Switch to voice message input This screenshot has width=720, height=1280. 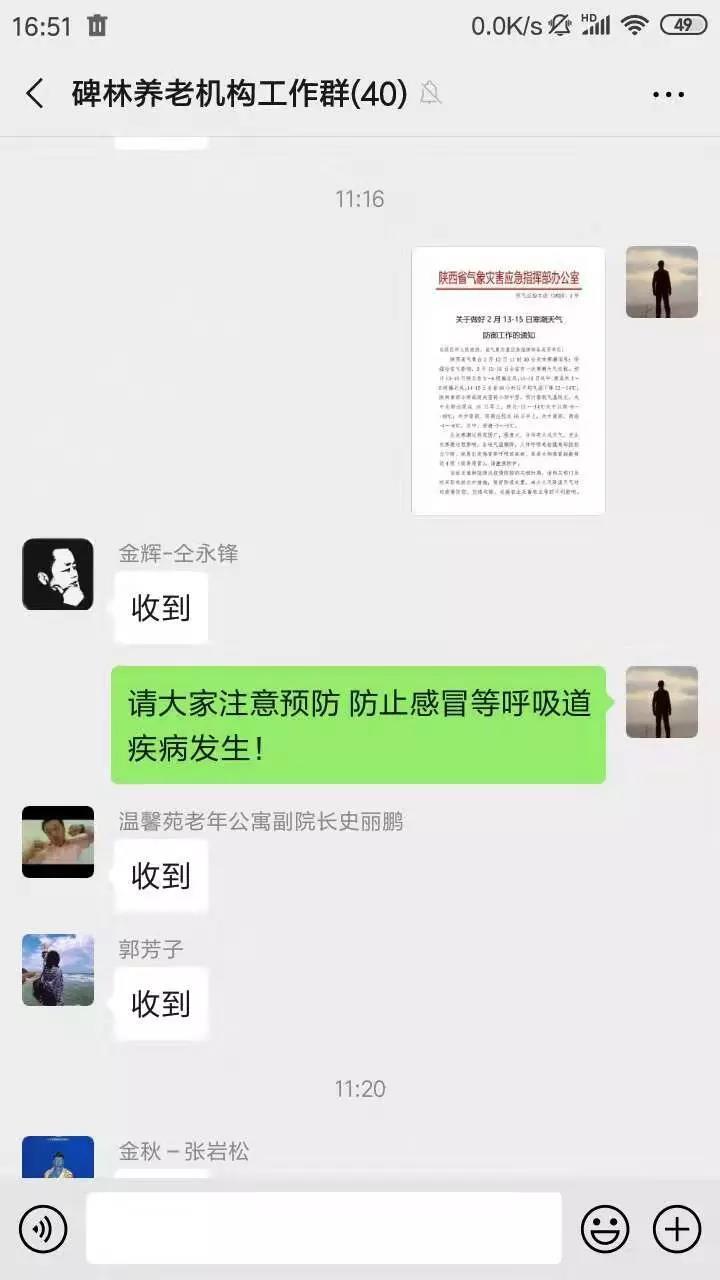coord(43,1228)
